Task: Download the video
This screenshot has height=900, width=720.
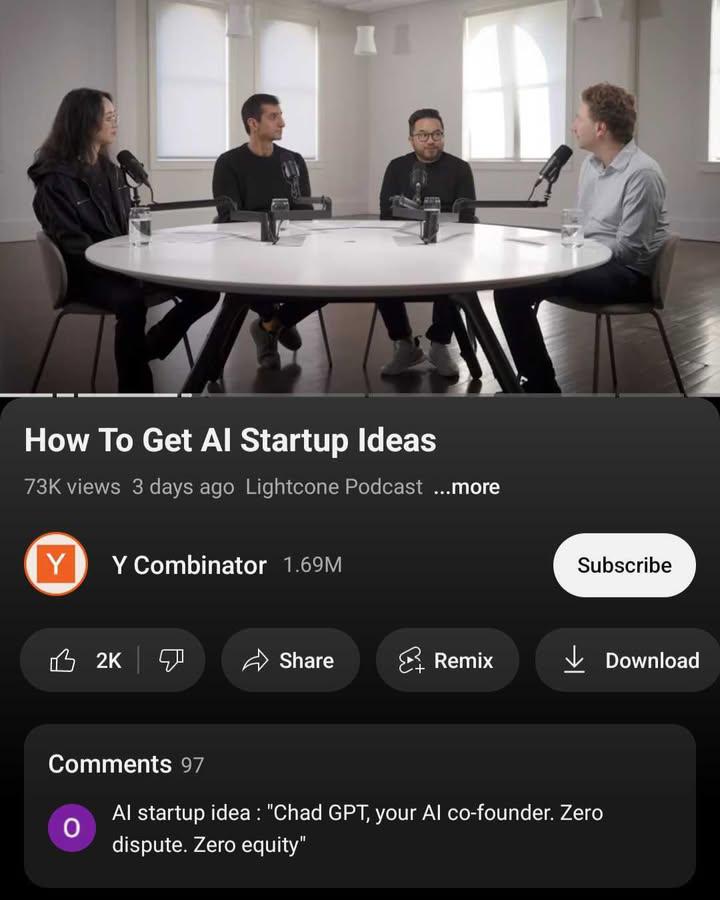Action: coord(630,660)
